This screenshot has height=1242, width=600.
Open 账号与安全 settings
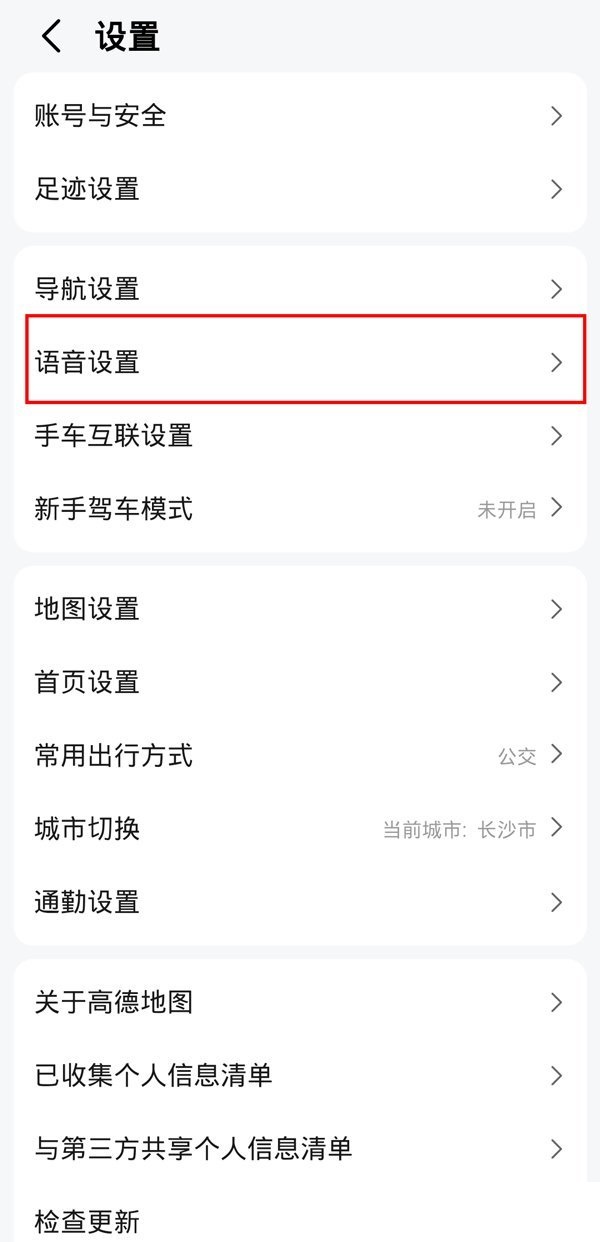pos(300,116)
